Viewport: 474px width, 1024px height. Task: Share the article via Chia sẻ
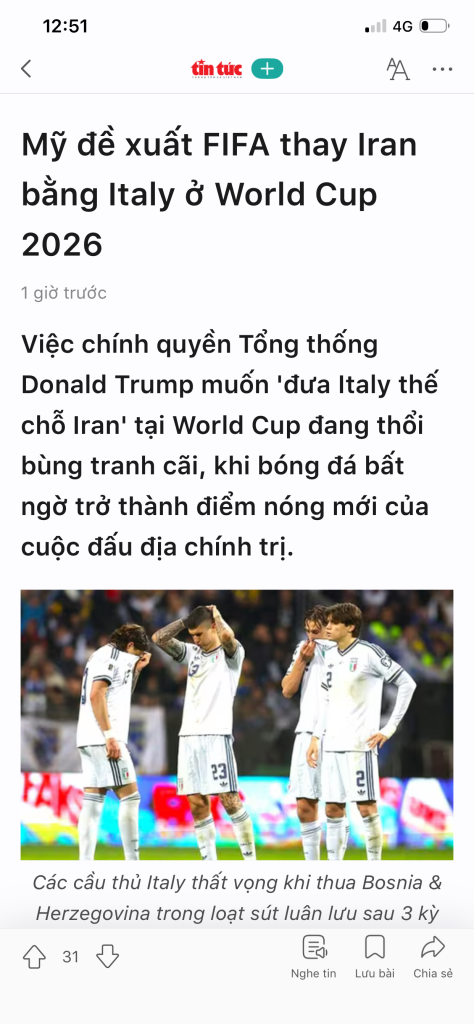pos(433,956)
